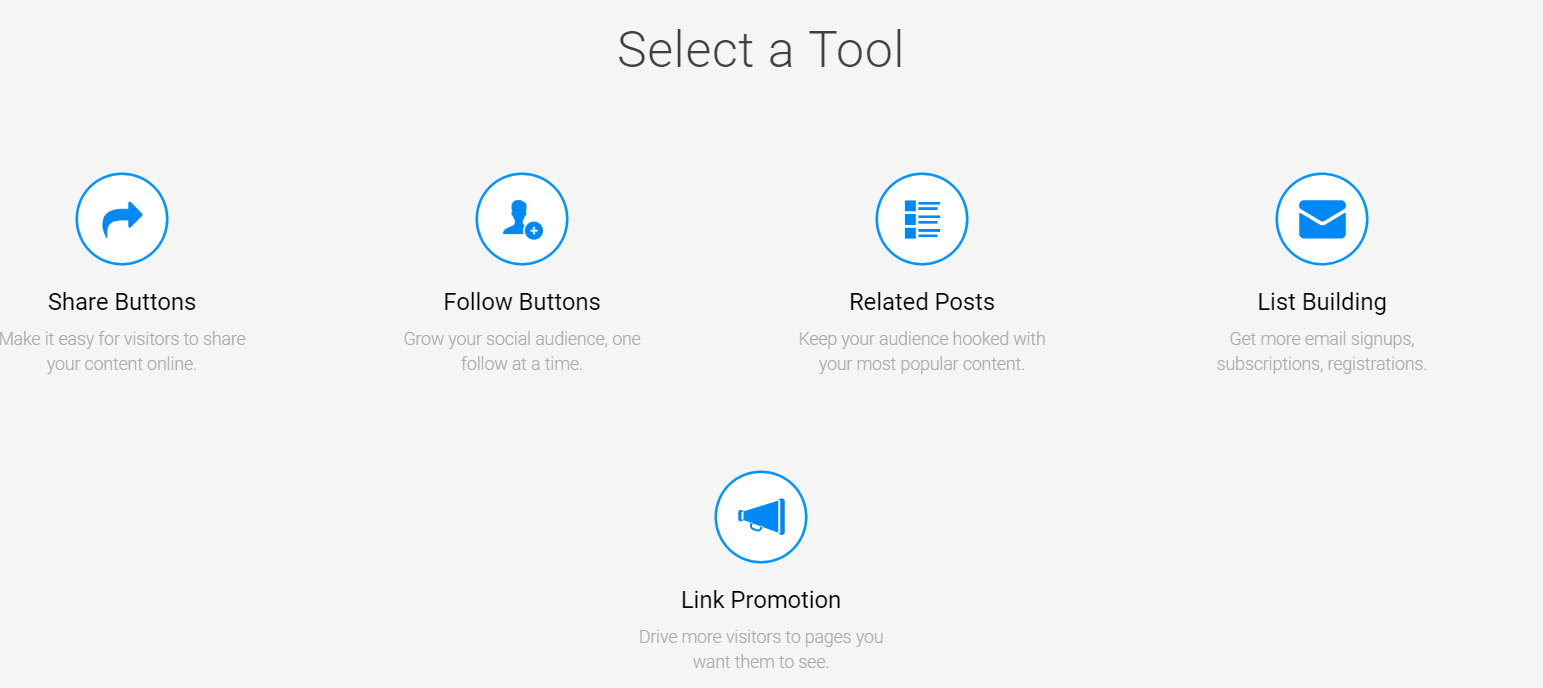Open the Related Posts tool

922,219
